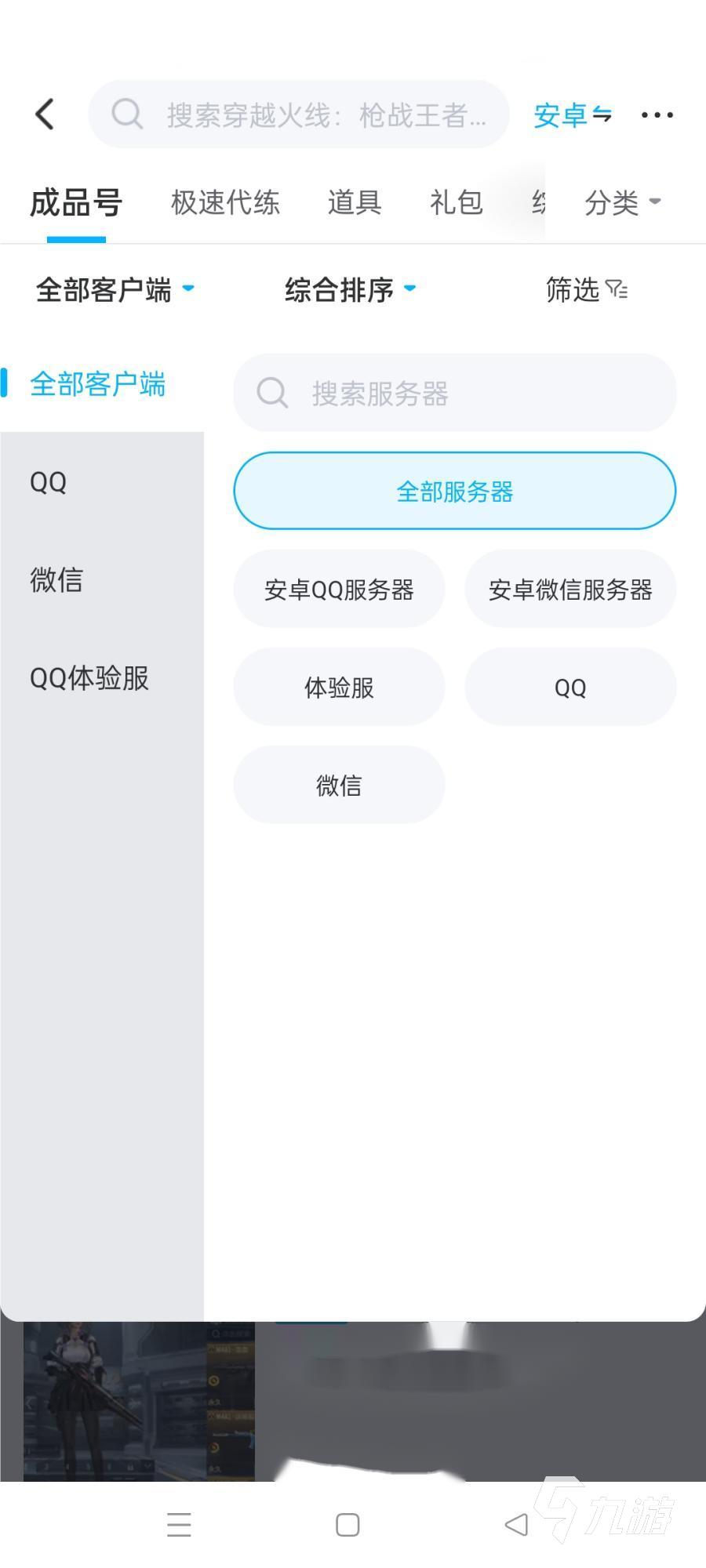706x1568 pixels.
Task: Open the 综合排序 sorting dropdown
Action: tap(349, 290)
